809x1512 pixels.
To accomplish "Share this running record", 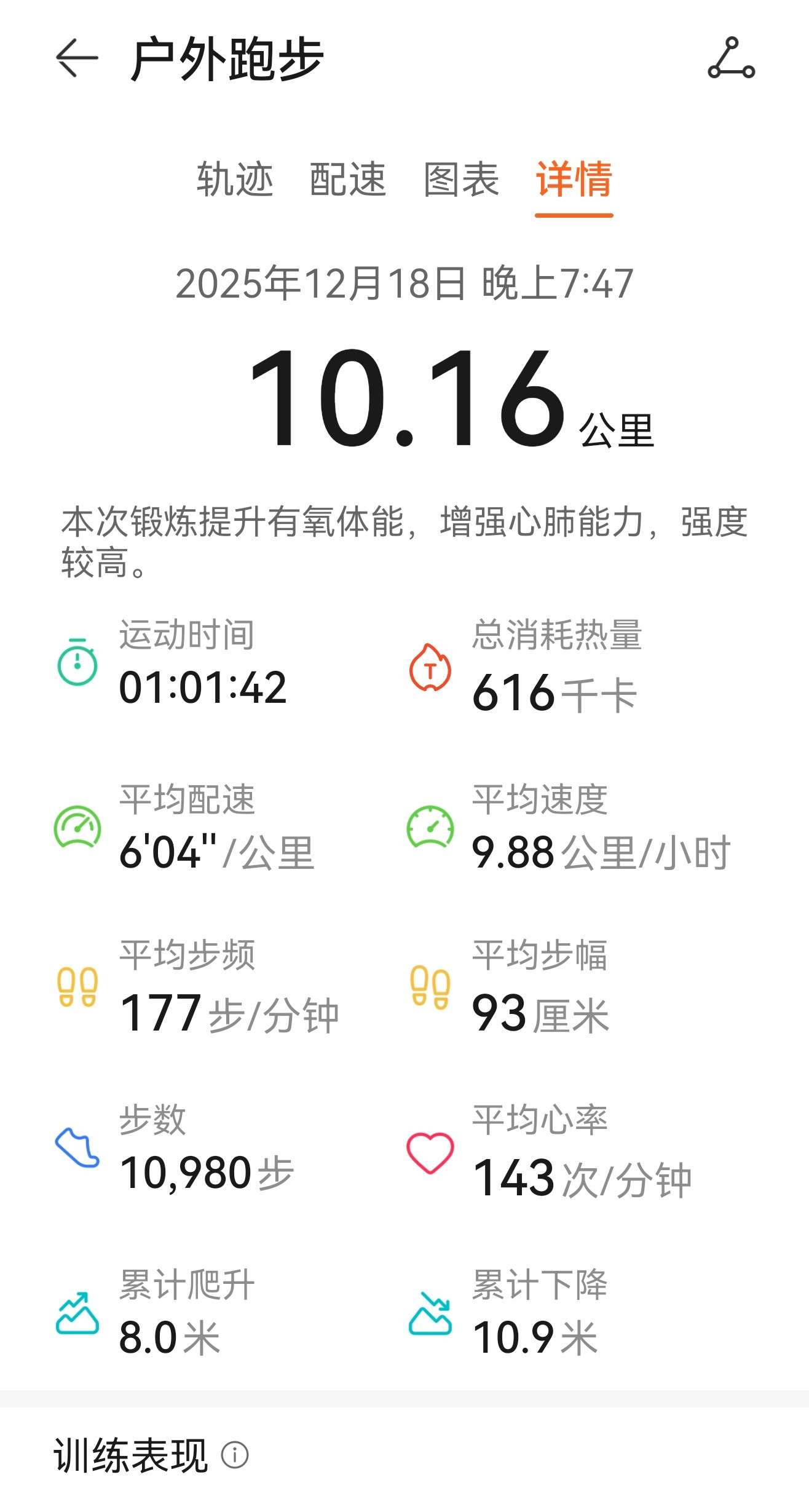I will pos(731,58).
